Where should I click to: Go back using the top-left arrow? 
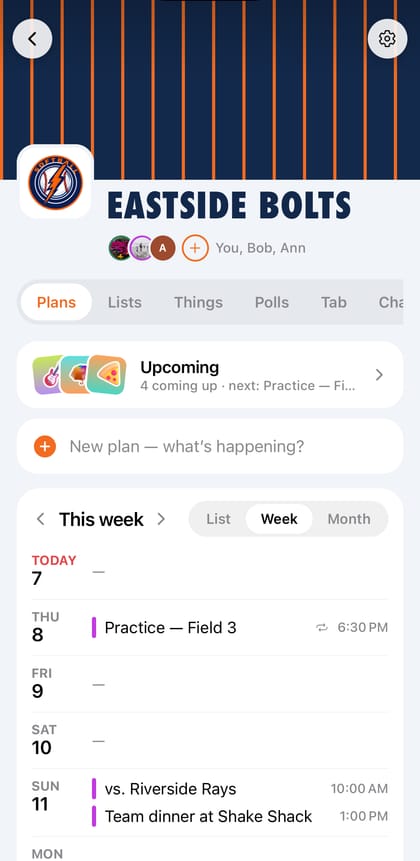tap(32, 39)
